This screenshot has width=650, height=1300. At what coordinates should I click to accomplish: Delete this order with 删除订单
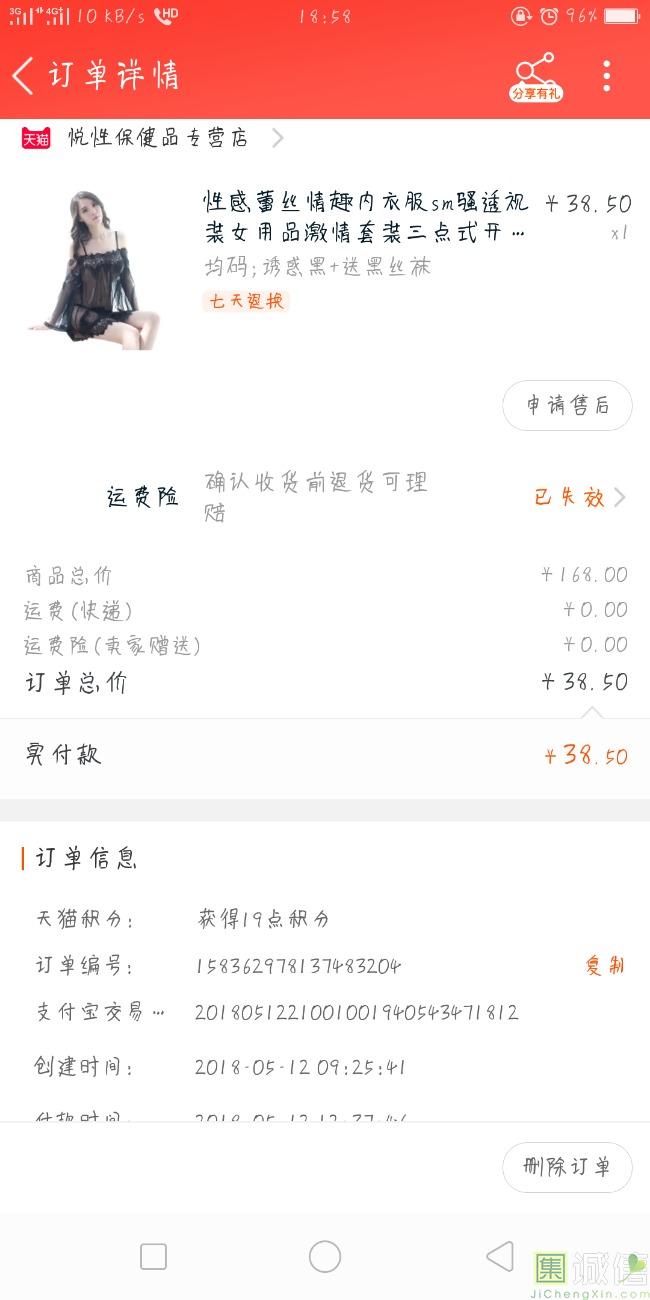click(567, 1167)
